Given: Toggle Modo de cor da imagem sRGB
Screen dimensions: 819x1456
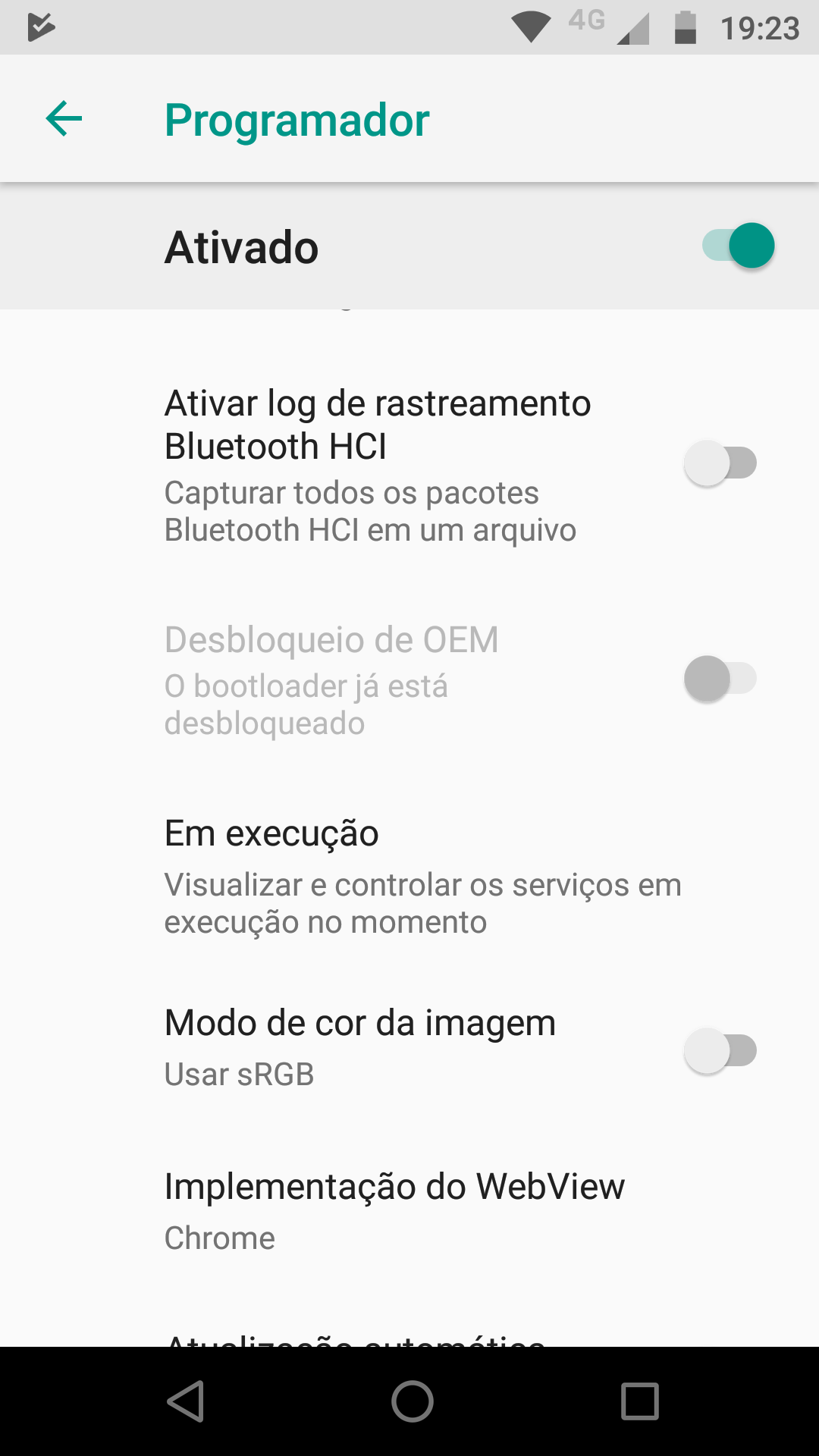Looking at the screenshot, I should pyautogui.click(x=720, y=1050).
